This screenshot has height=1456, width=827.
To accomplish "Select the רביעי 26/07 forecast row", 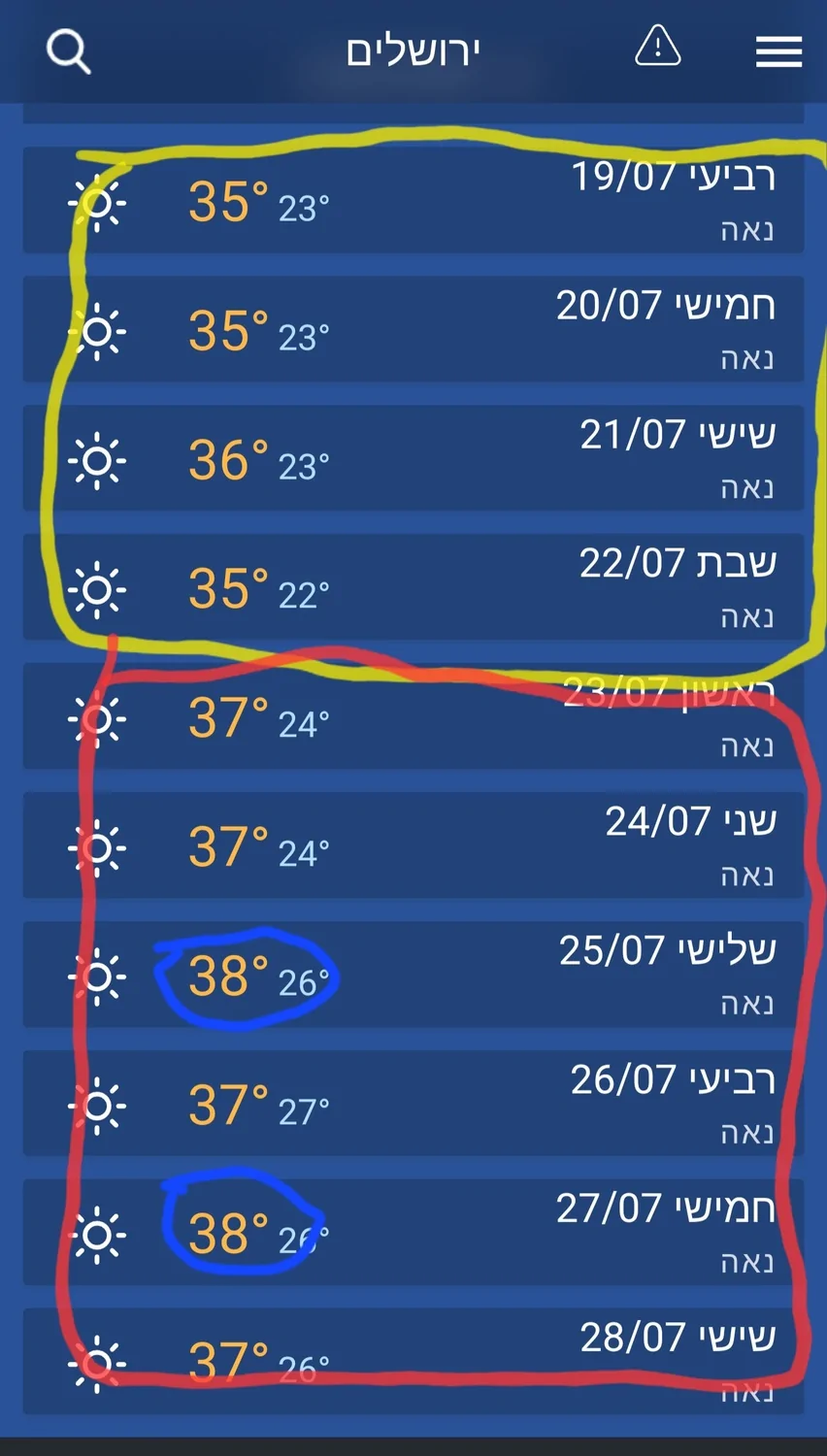I will click(413, 1105).
